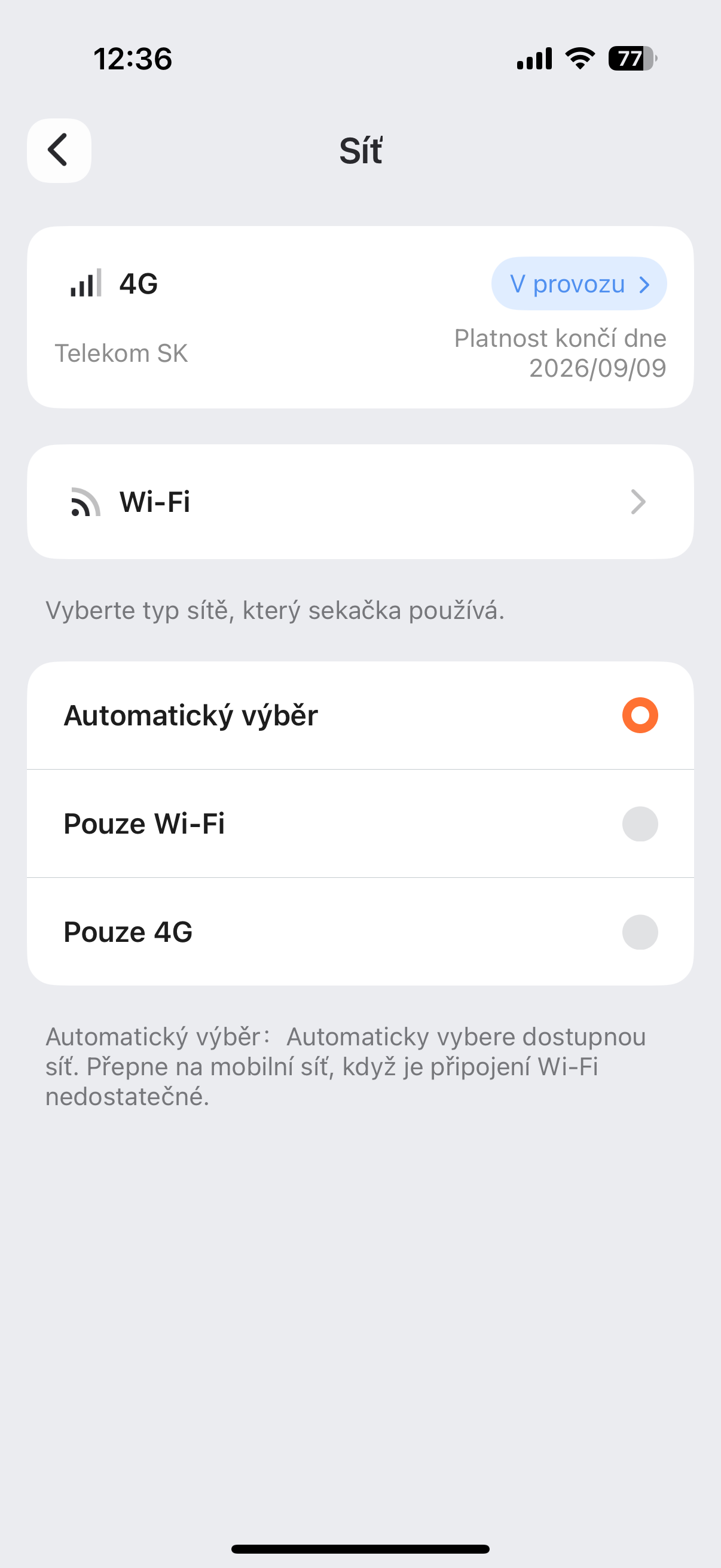Open the Wi-Fi settings row
Viewport: 721px width, 1568px height.
pos(360,502)
